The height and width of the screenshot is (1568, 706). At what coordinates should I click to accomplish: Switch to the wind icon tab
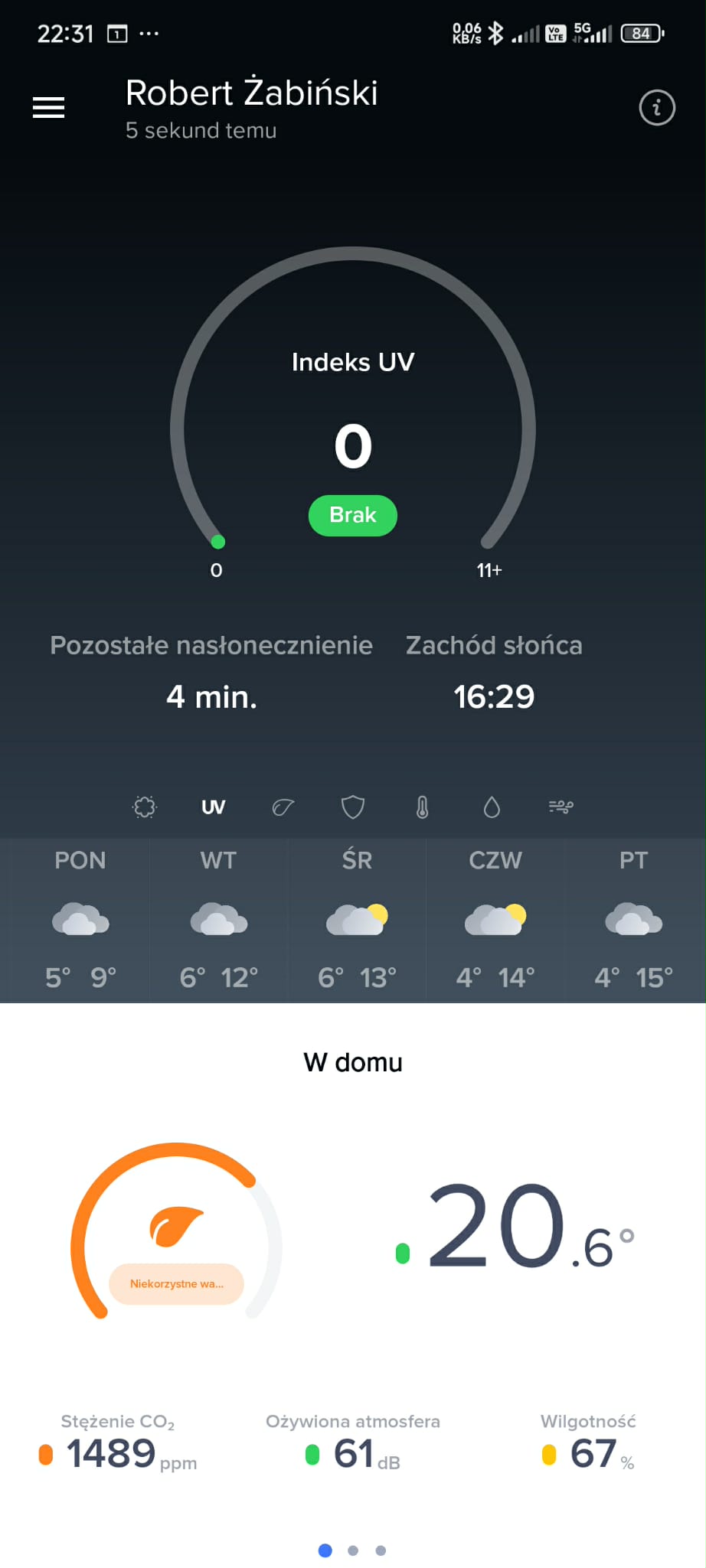click(561, 807)
